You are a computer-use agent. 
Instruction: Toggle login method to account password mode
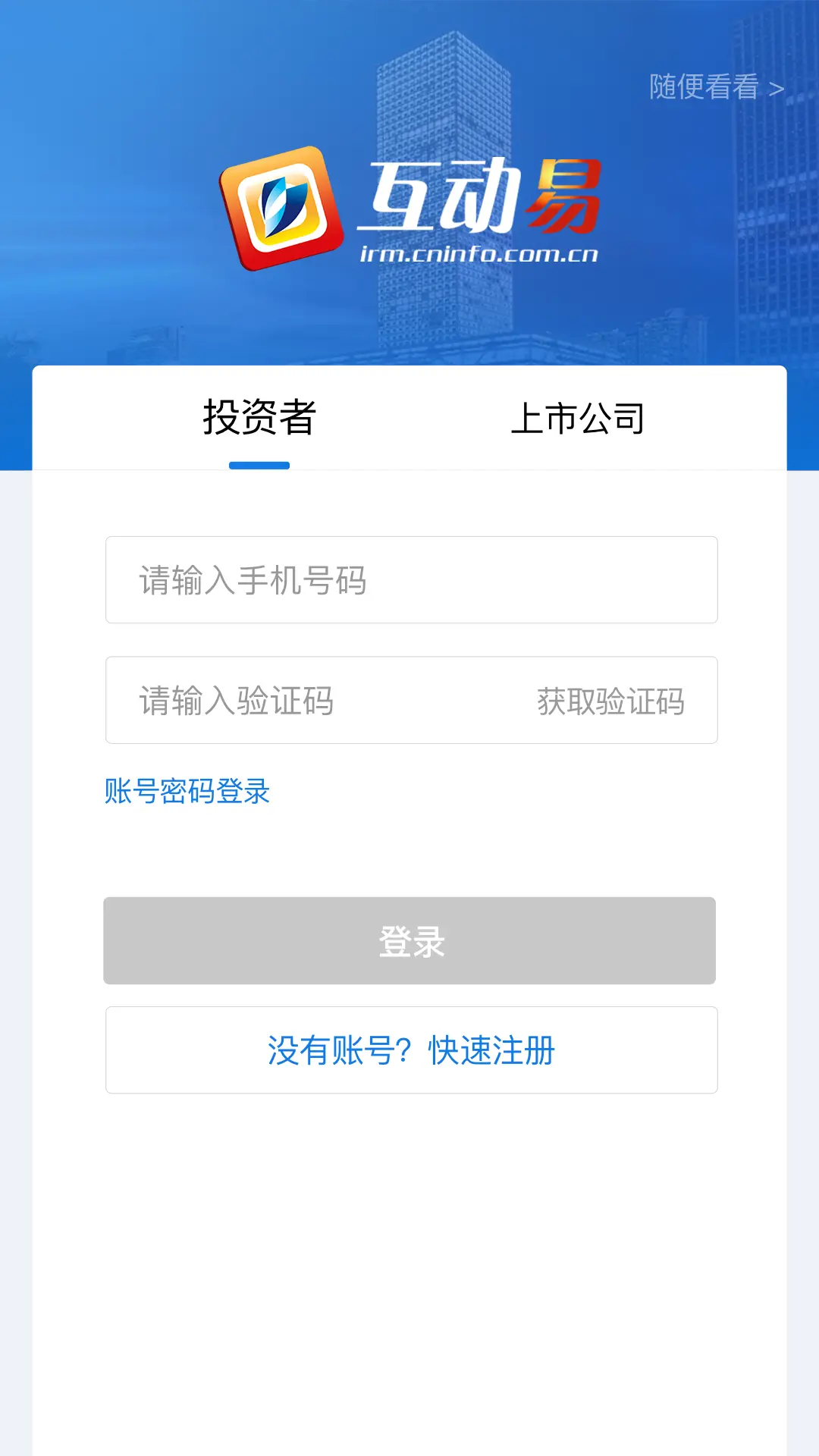tap(187, 790)
